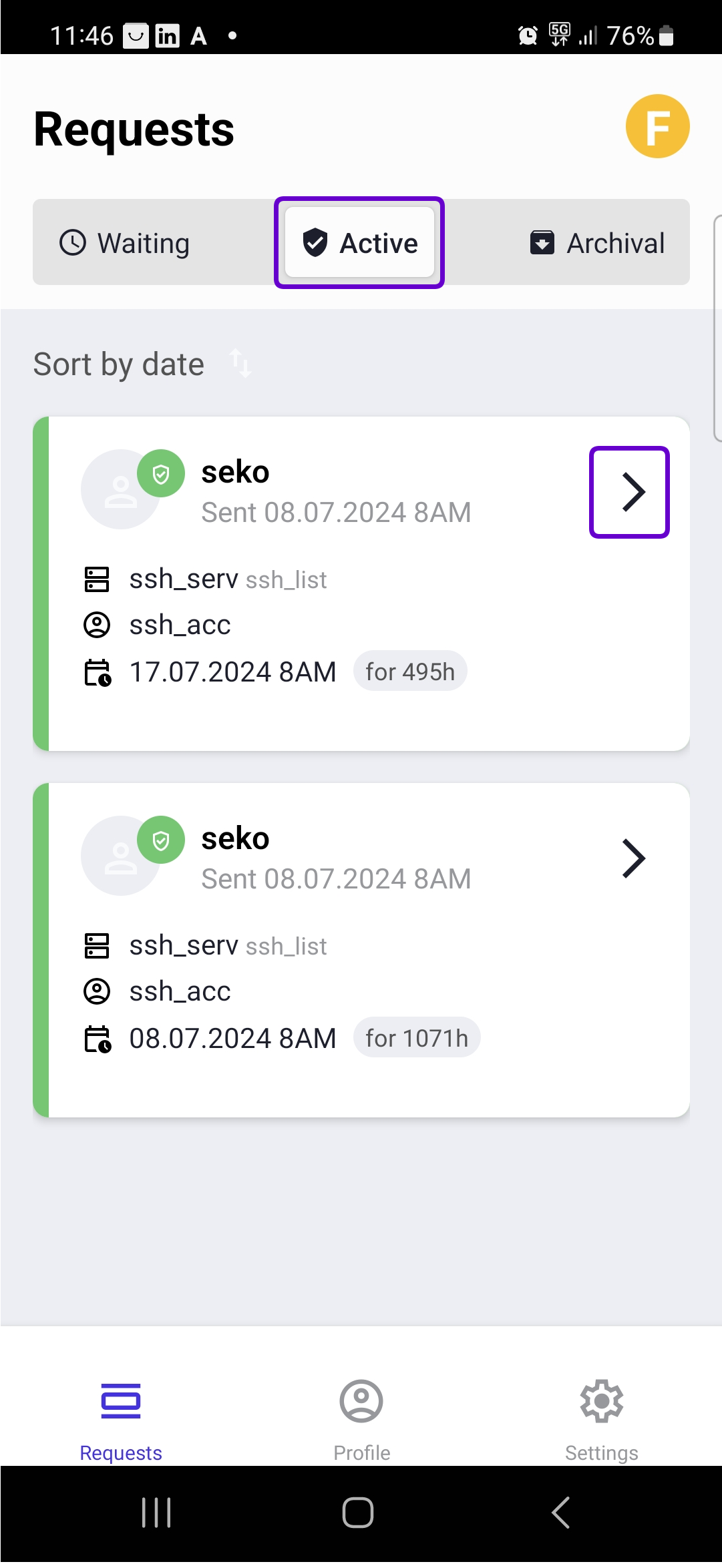The width and height of the screenshot is (722, 1568).
Task: Open the seko request for 495h
Action: pos(629,492)
